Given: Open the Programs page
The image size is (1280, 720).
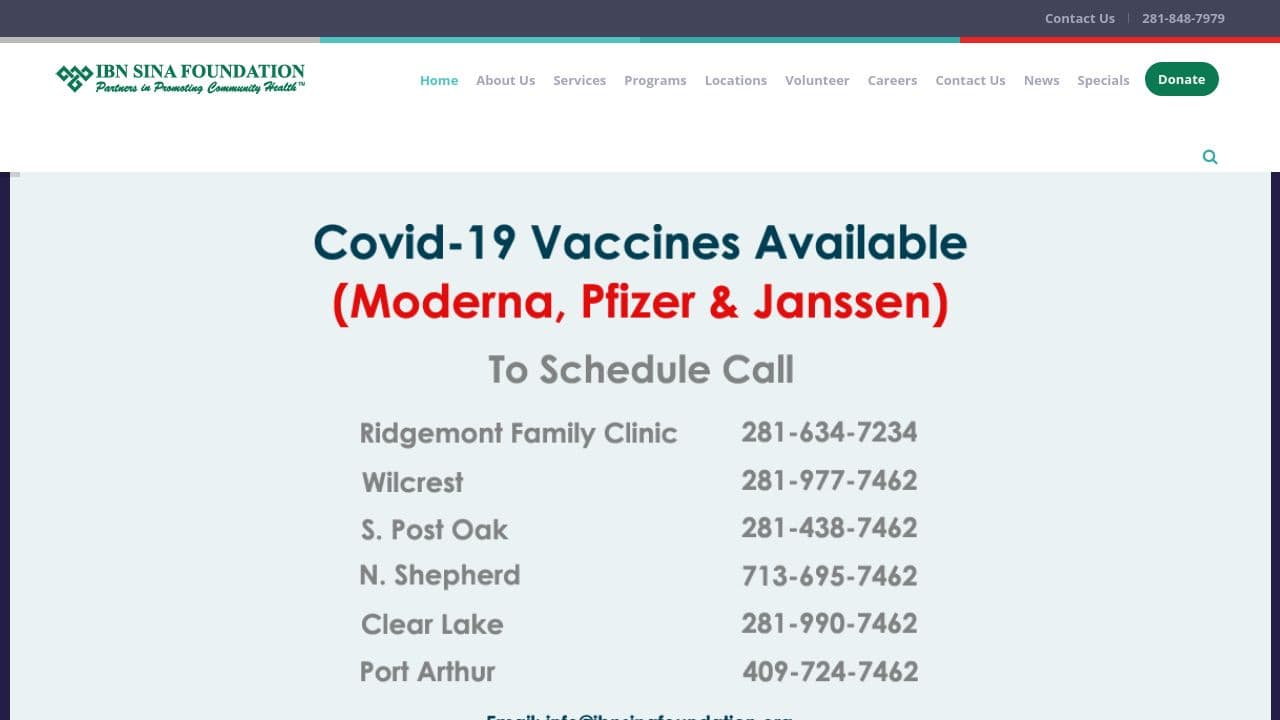Looking at the screenshot, I should (x=655, y=80).
